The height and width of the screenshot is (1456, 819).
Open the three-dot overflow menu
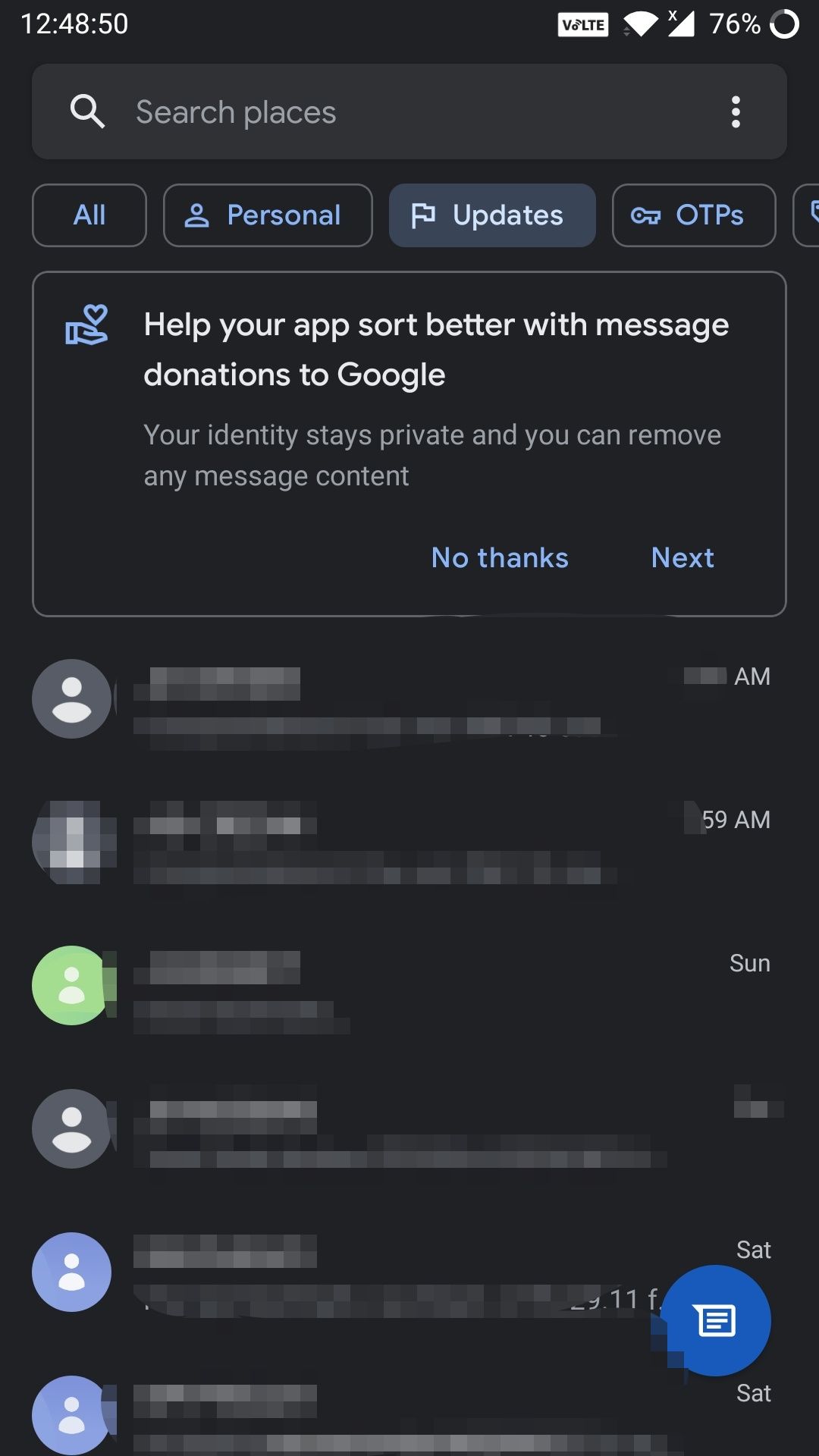tap(735, 111)
